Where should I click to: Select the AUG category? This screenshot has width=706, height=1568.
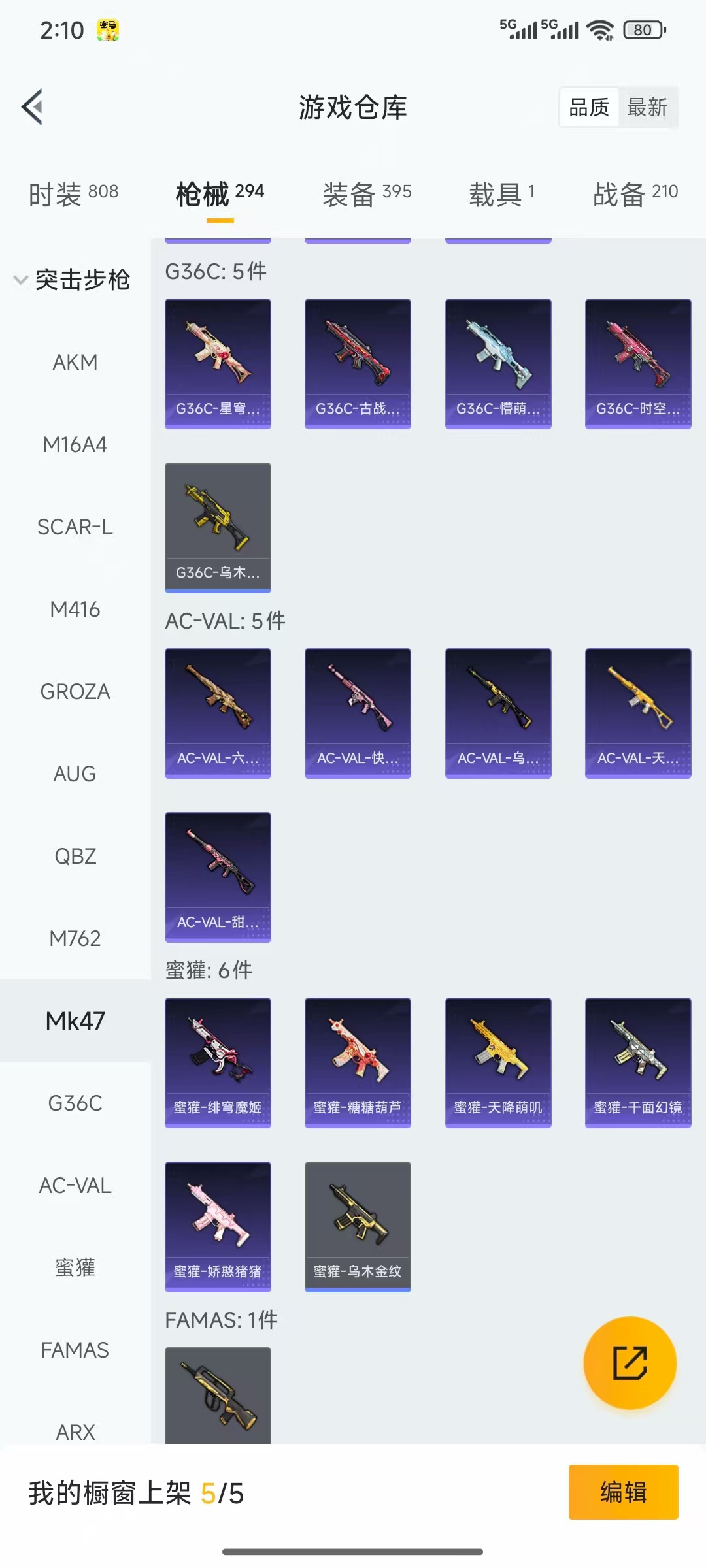pos(75,774)
